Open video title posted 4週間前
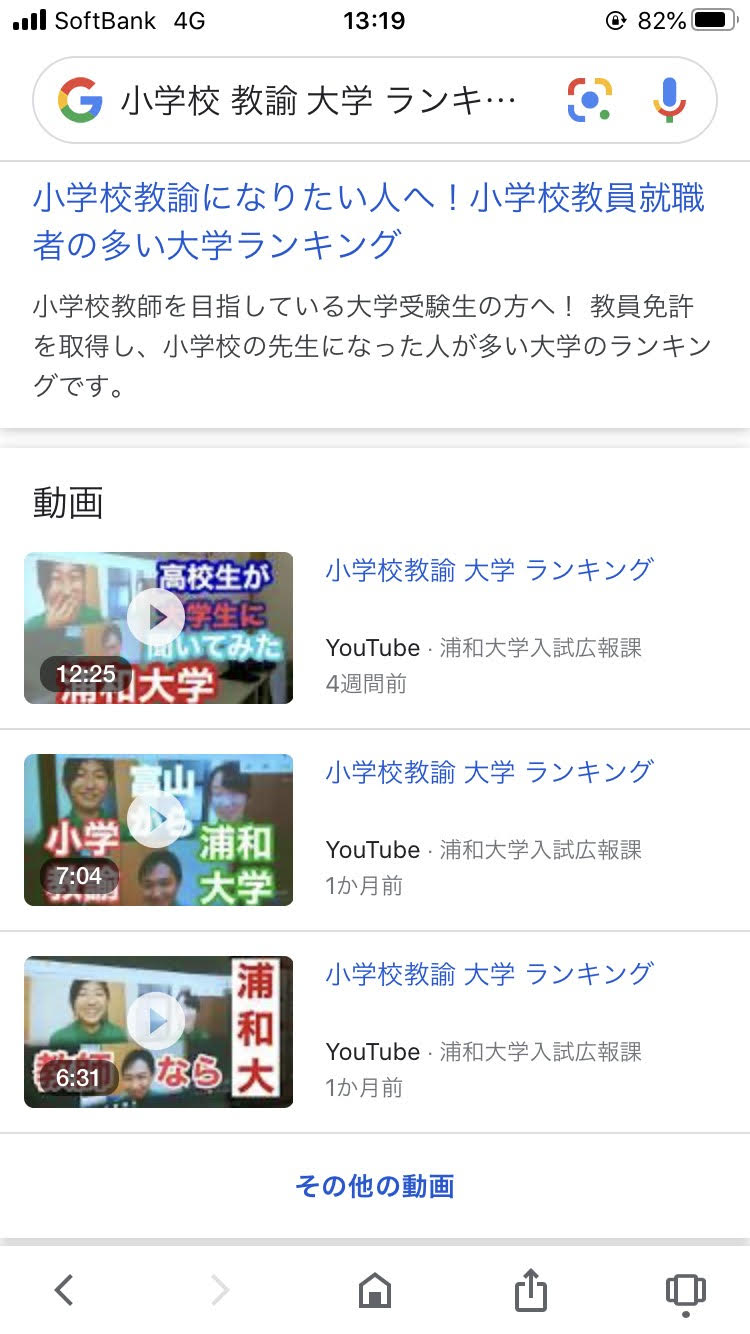This screenshot has width=750, height=1334. [489, 570]
